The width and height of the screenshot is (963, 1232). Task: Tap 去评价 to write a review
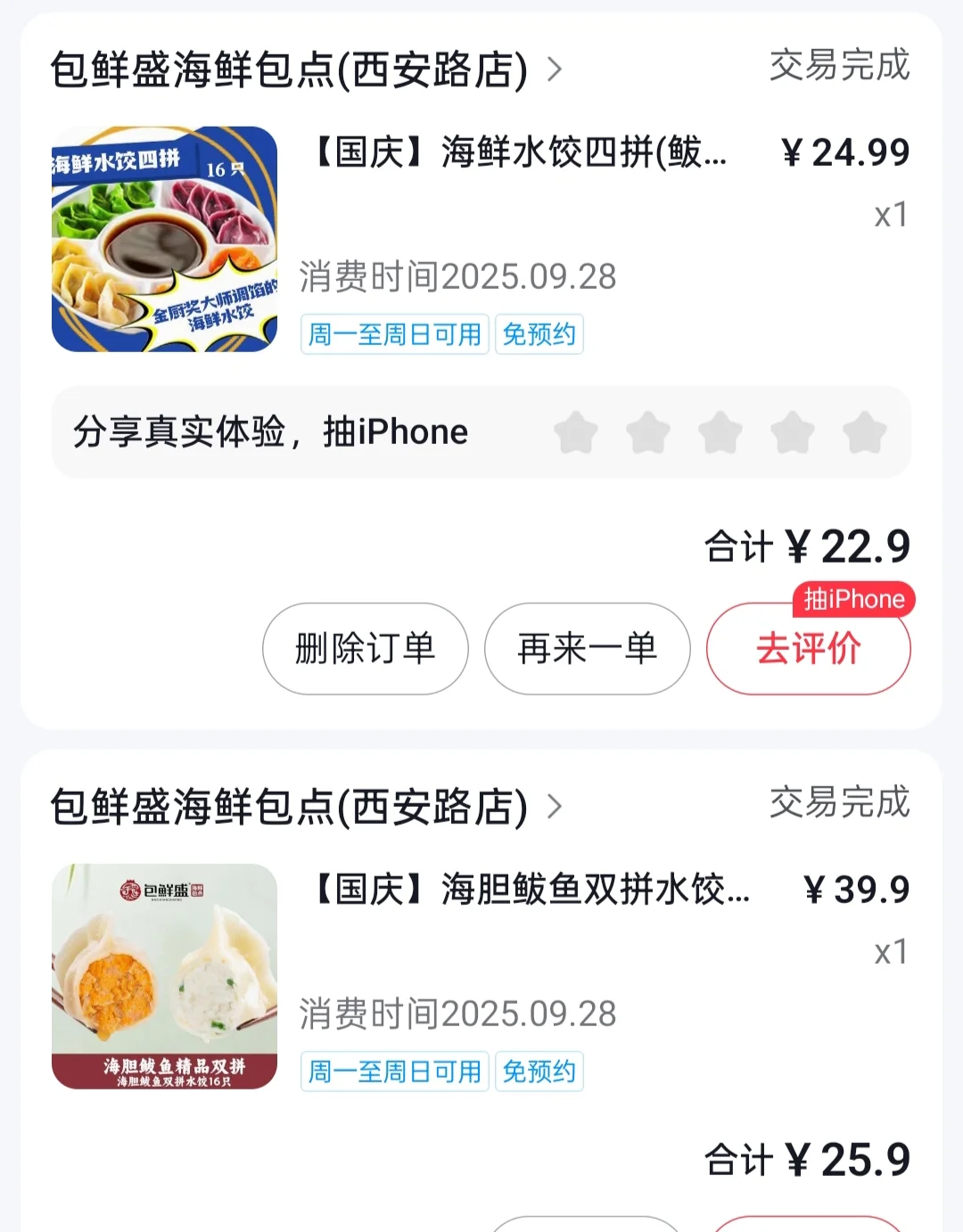pos(808,648)
